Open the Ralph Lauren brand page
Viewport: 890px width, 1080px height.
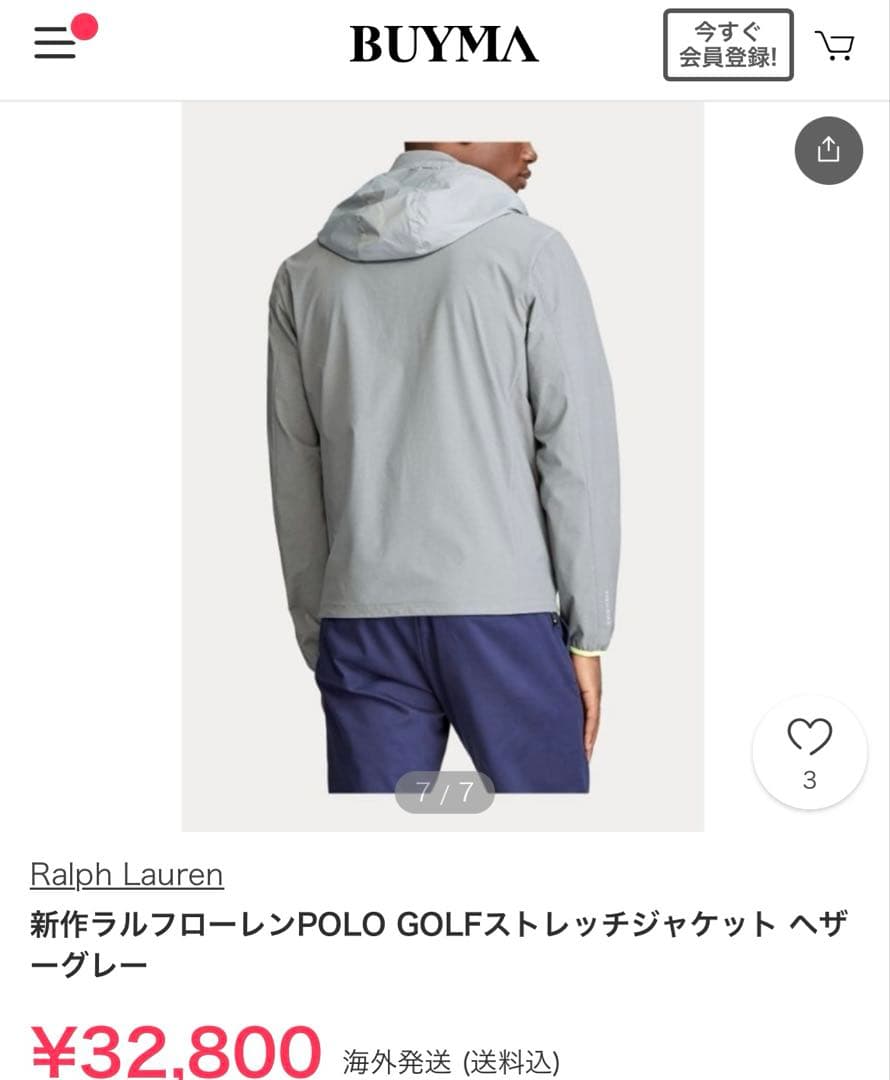coord(125,874)
